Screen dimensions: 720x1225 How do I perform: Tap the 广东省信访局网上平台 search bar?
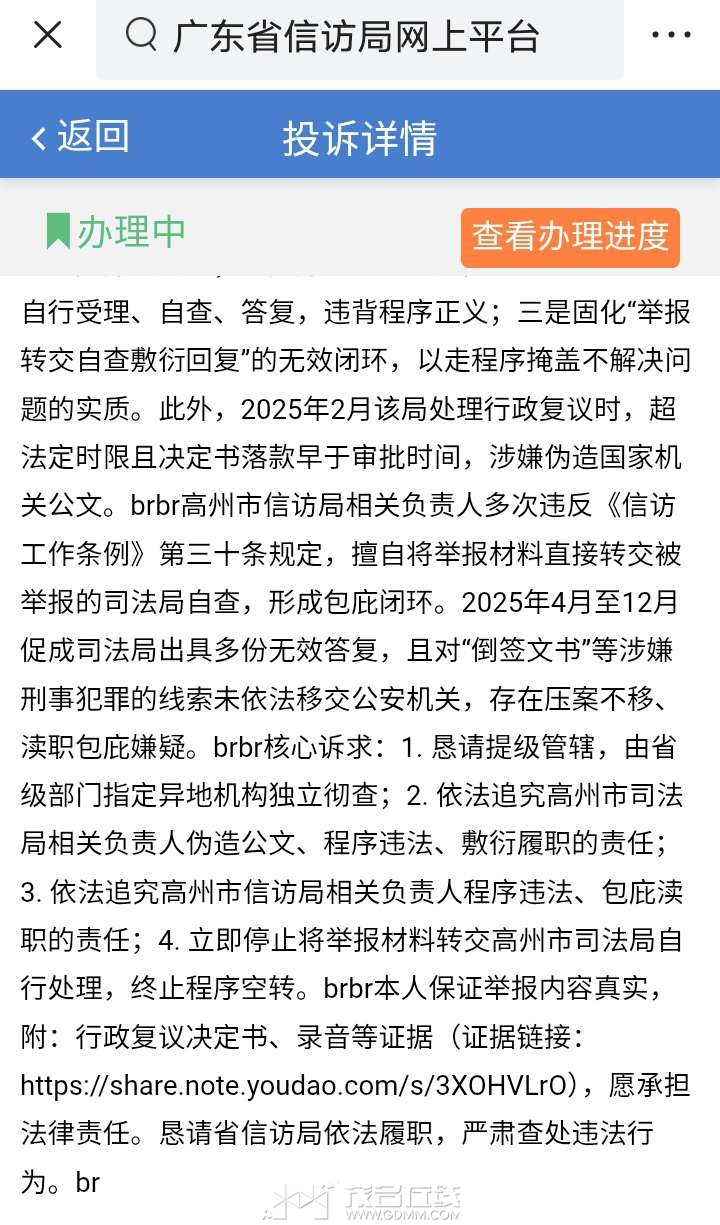point(360,38)
